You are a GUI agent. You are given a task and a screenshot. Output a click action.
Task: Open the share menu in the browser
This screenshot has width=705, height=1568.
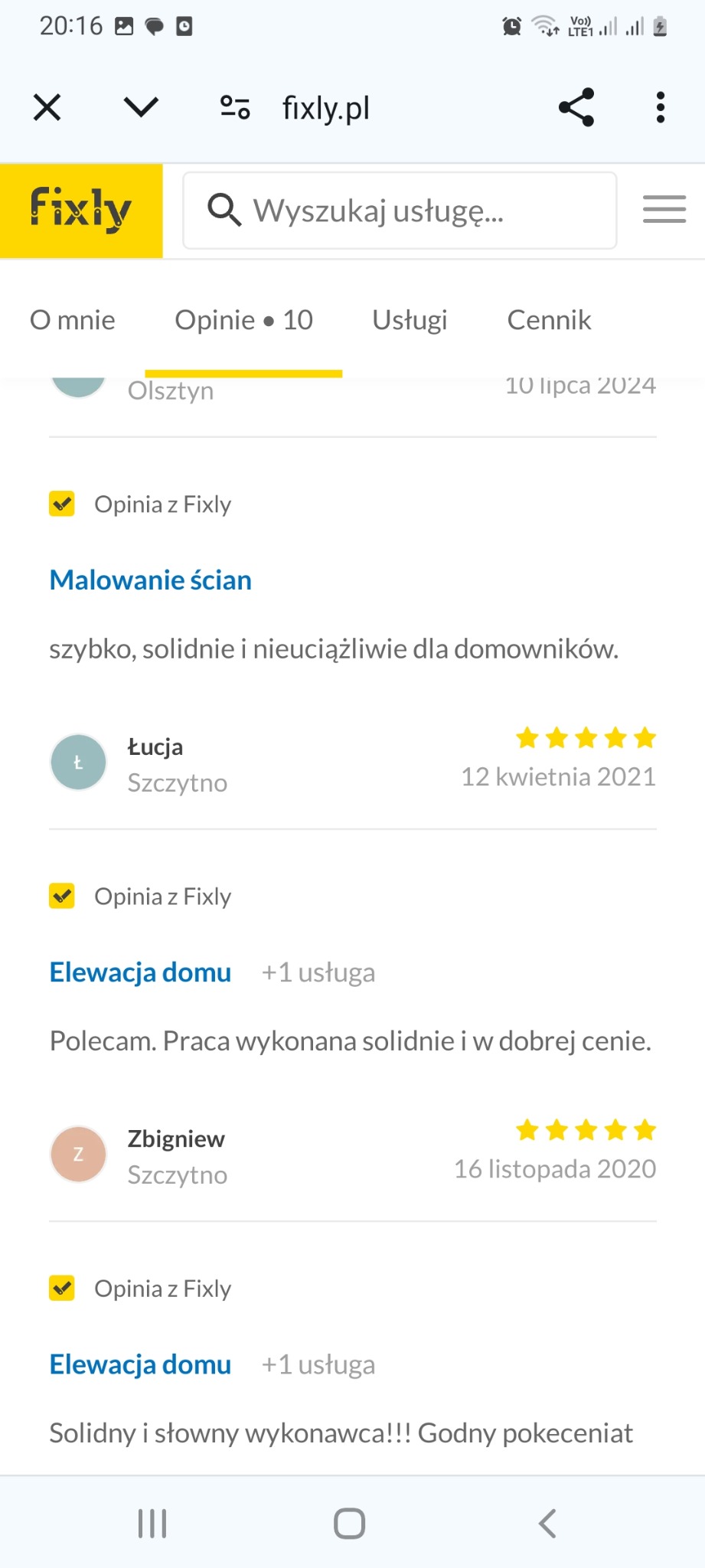pos(575,107)
